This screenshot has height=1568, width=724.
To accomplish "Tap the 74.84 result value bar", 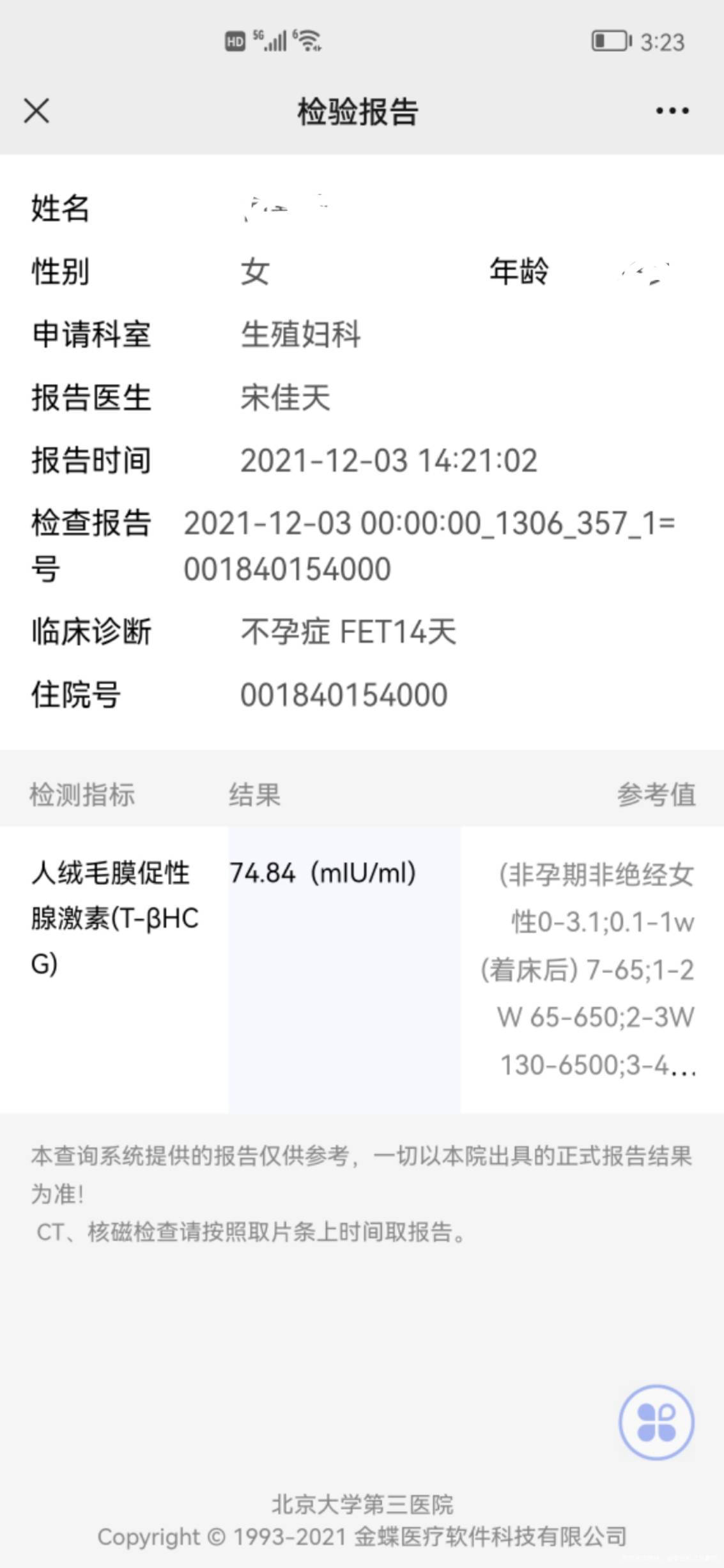I will click(323, 872).
